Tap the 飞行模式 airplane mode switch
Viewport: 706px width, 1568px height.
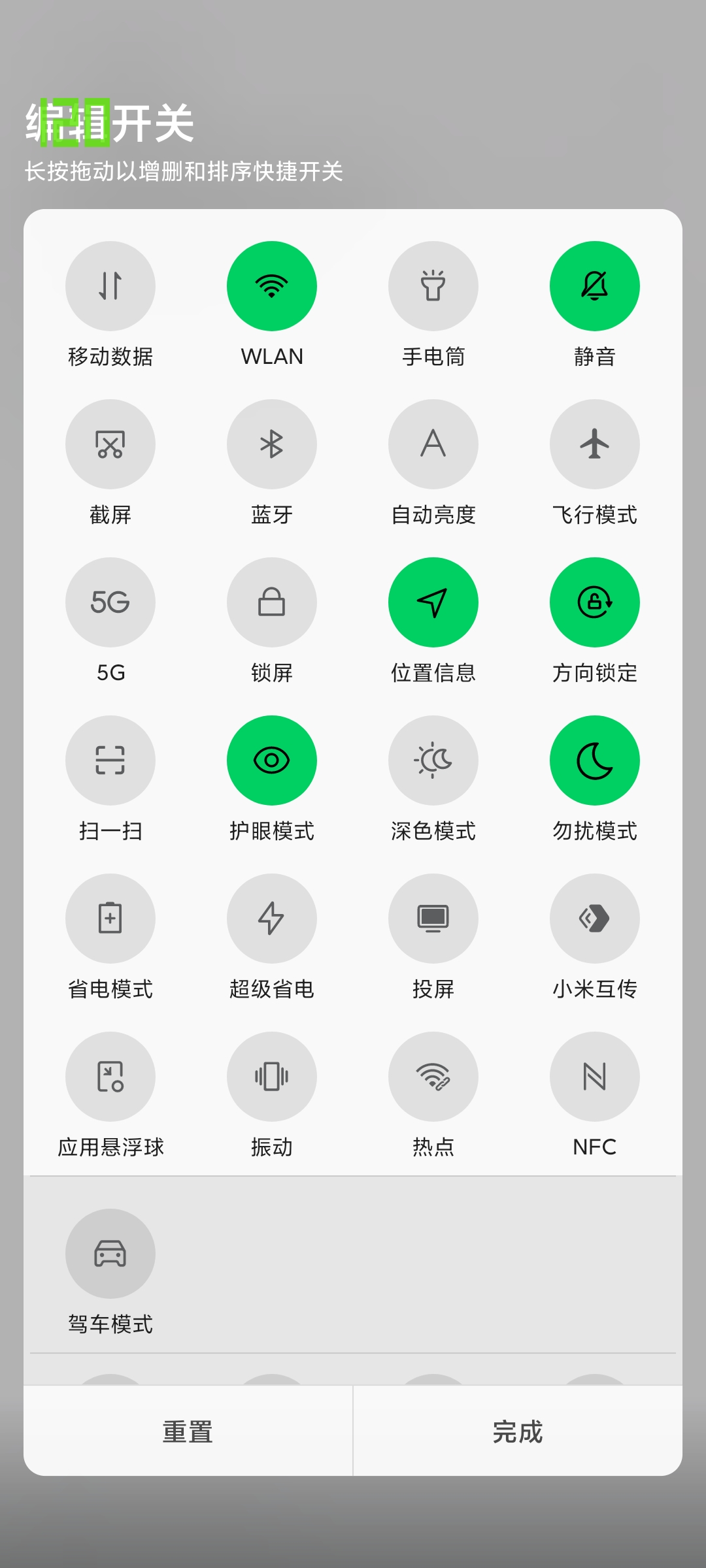(595, 444)
